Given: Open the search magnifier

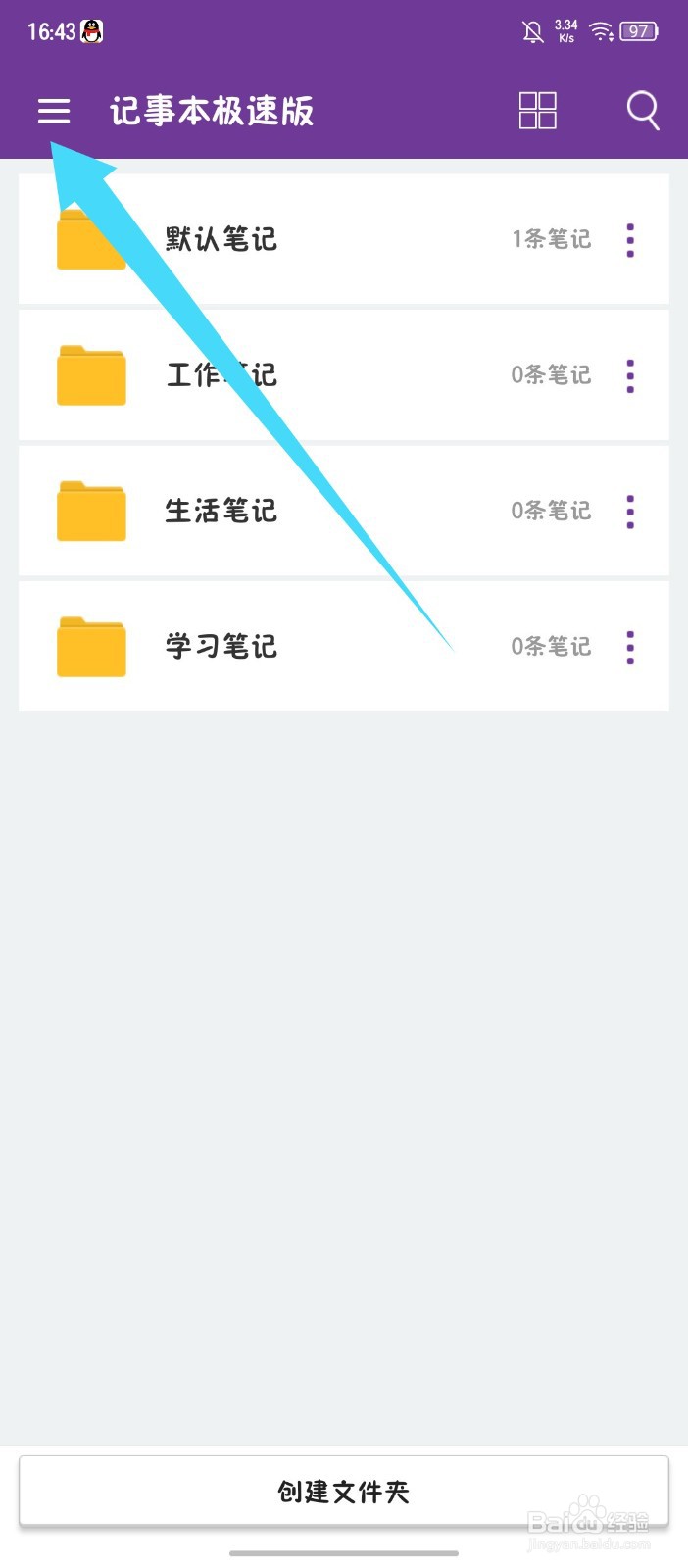Looking at the screenshot, I should click(x=643, y=111).
